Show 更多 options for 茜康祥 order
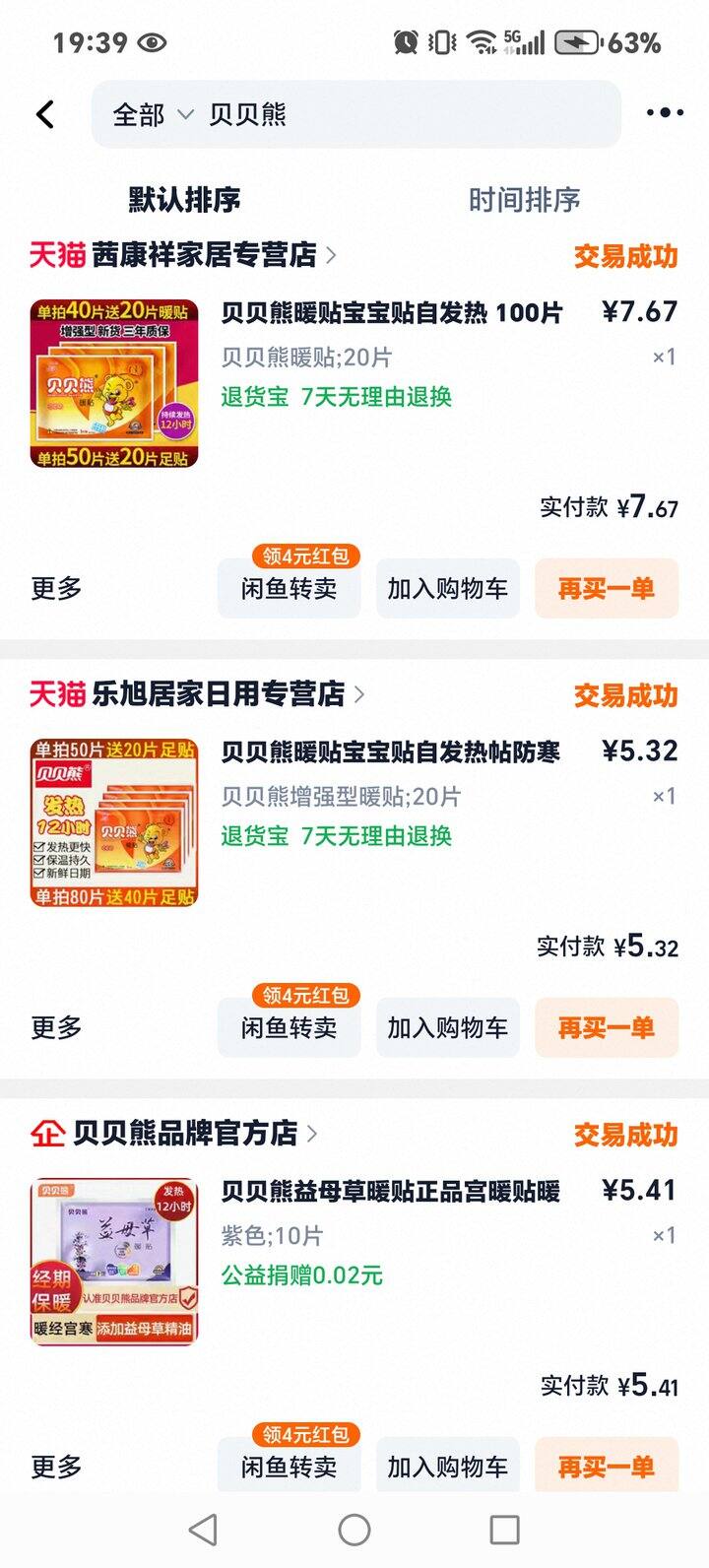Screen dimensions: 709x1568 (56, 589)
